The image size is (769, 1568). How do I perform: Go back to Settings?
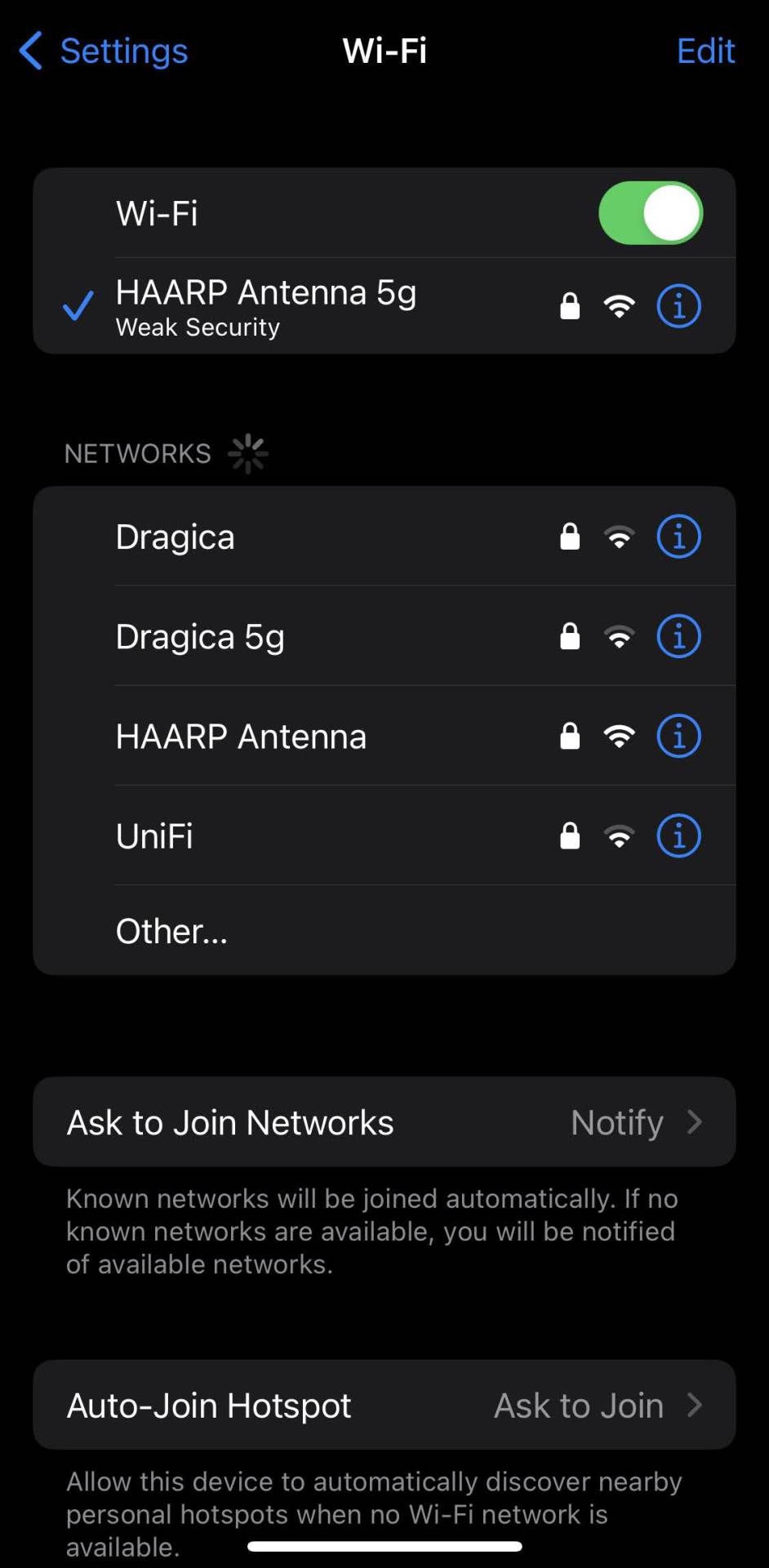tap(104, 51)
